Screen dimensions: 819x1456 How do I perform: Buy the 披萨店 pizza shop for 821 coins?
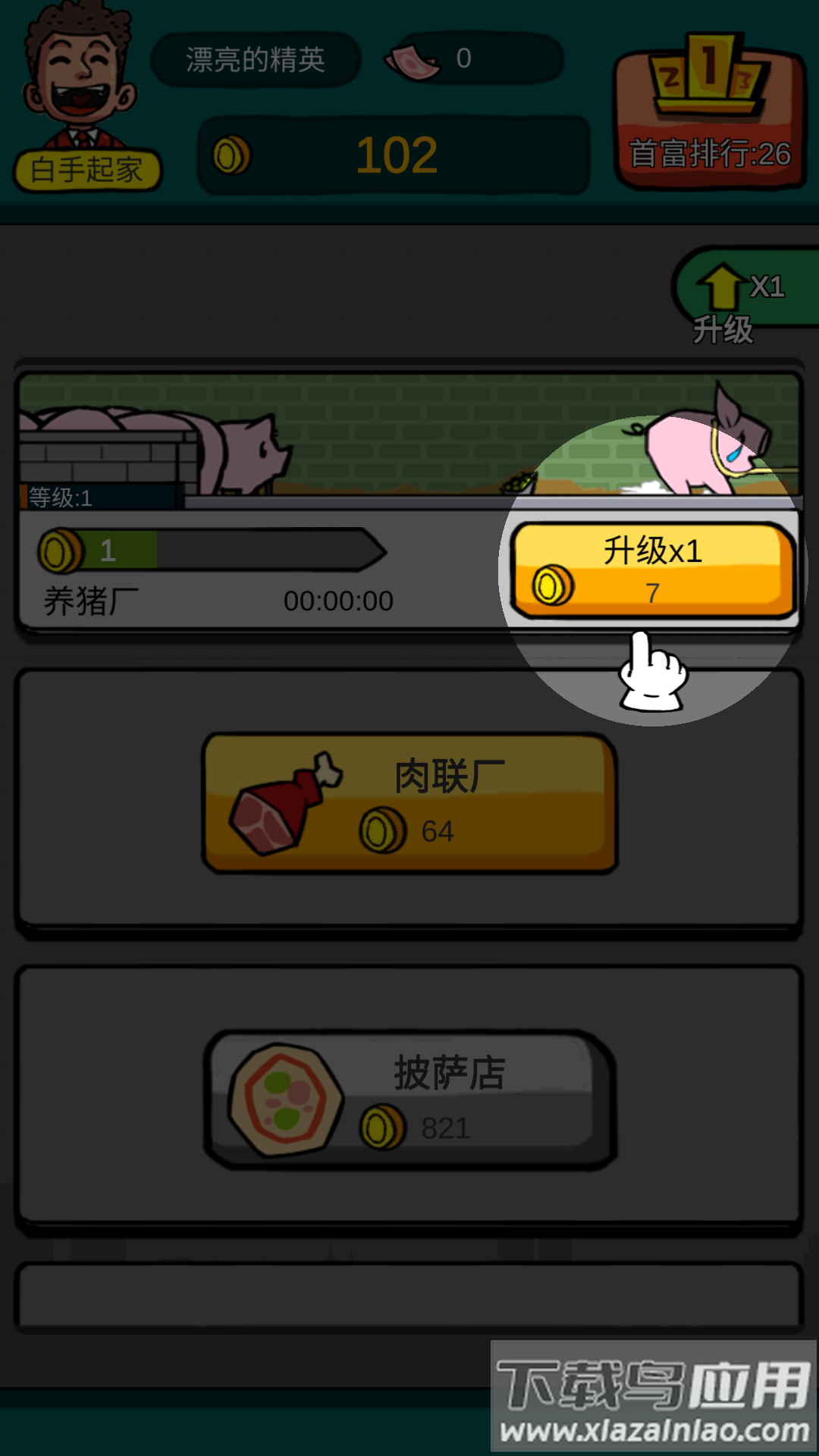tap(410, 1100)
